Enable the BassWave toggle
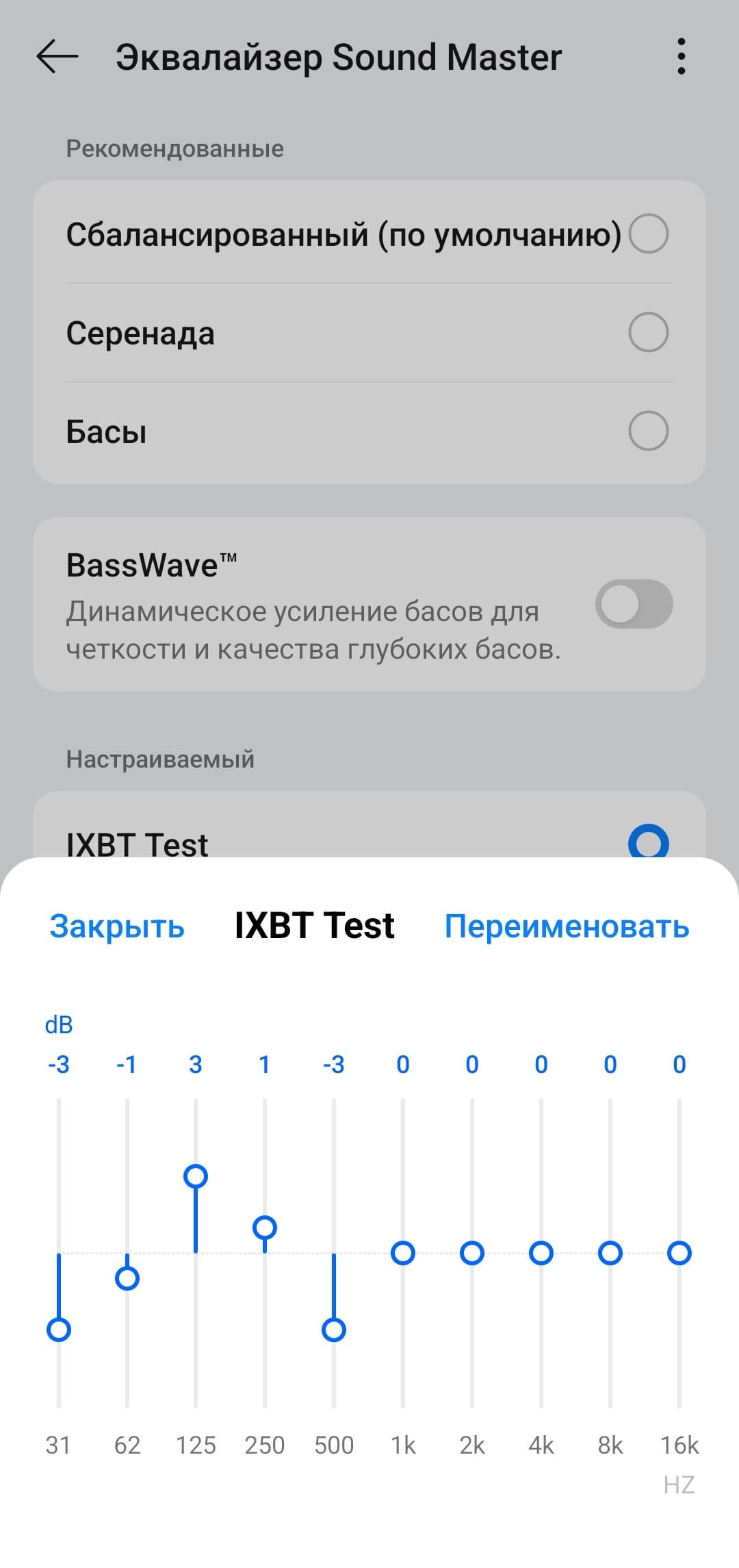739x1568 pixels. click(634, 604)
